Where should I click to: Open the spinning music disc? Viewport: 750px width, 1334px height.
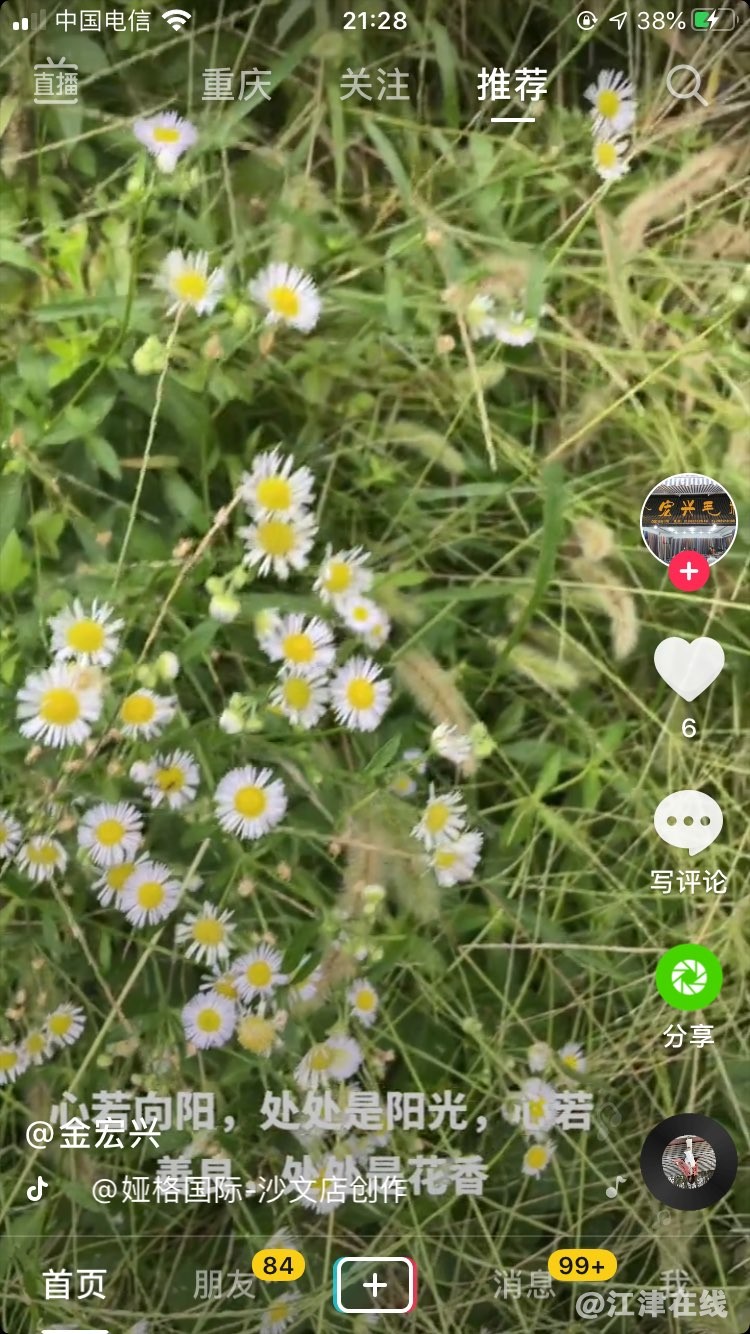(x=688, y=1162)
